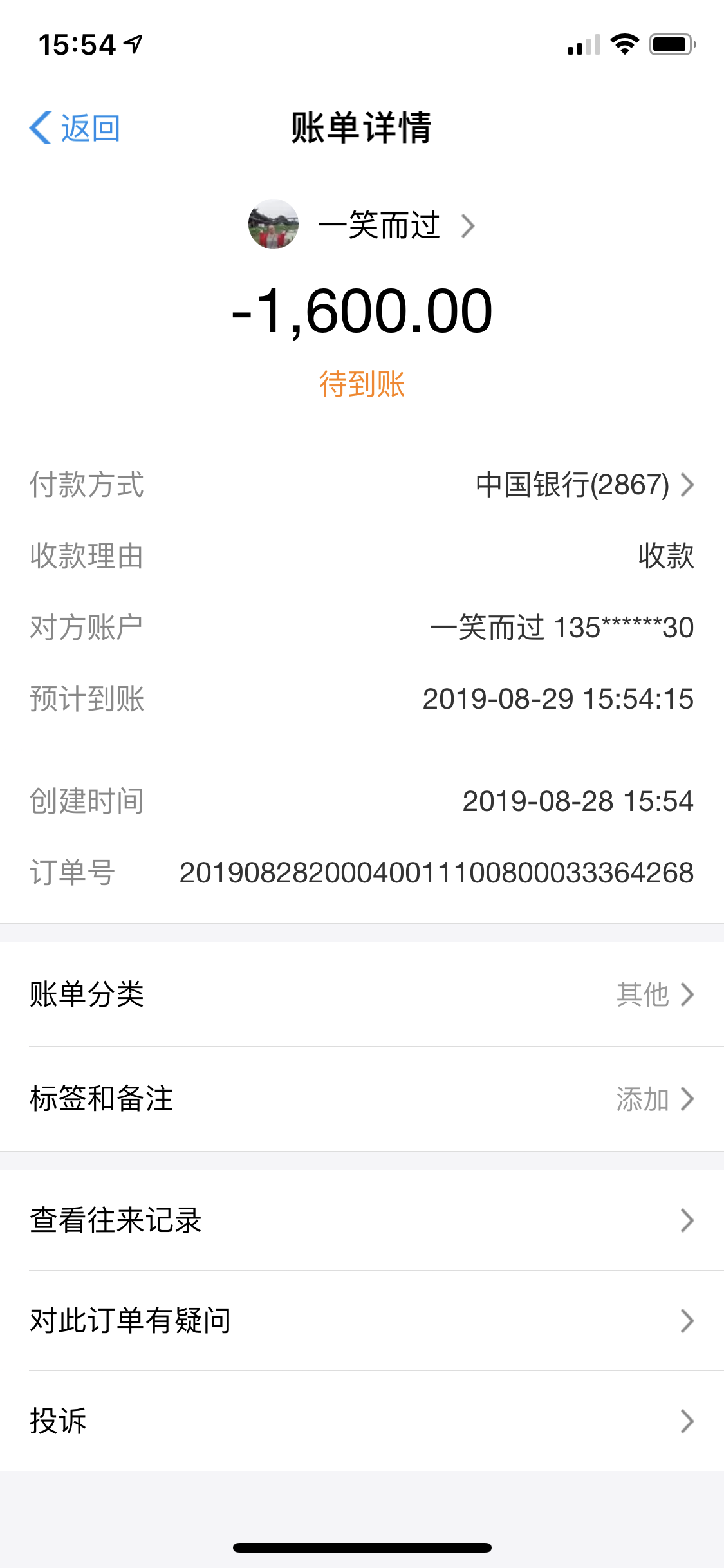Tap the home indicator bar at bottom

(x=362, y=1547)
